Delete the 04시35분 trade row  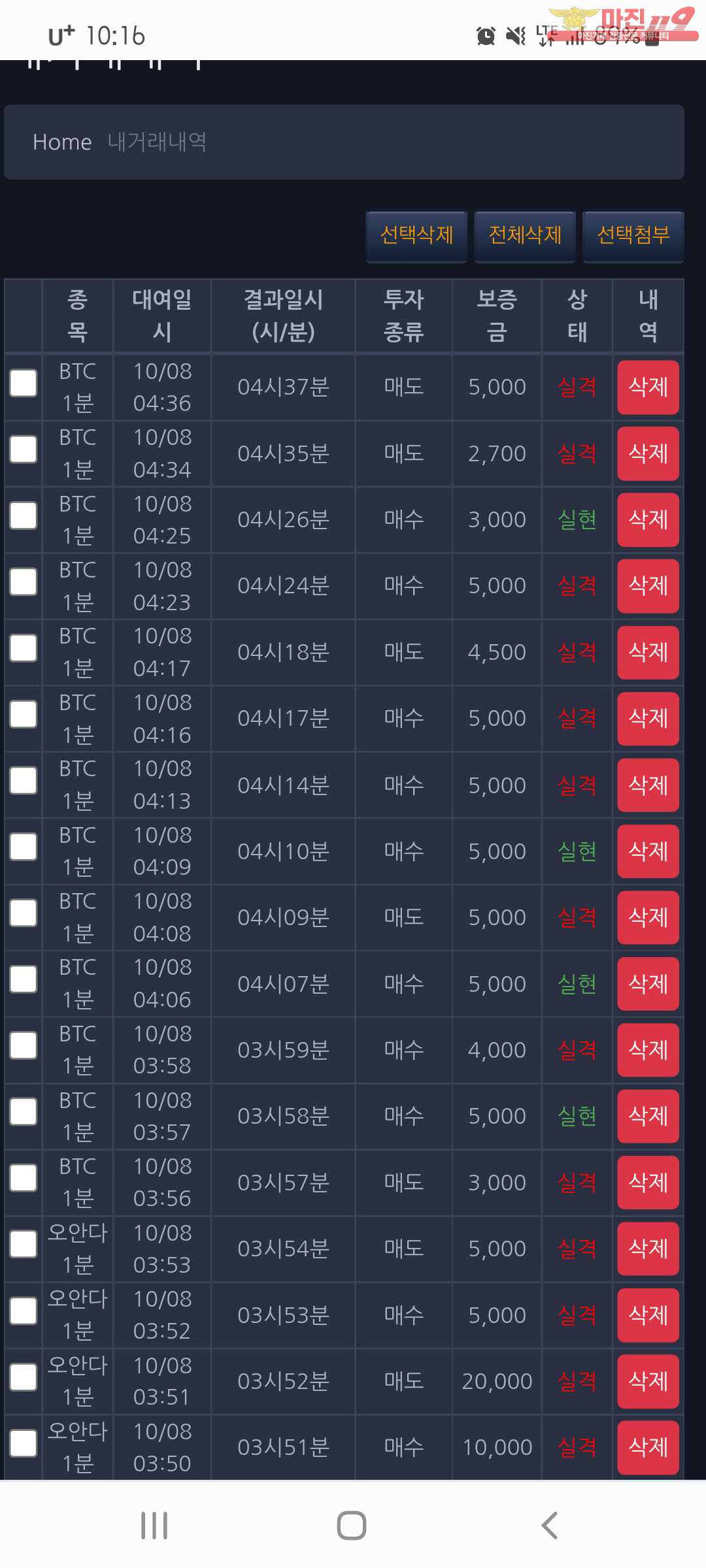648,453
